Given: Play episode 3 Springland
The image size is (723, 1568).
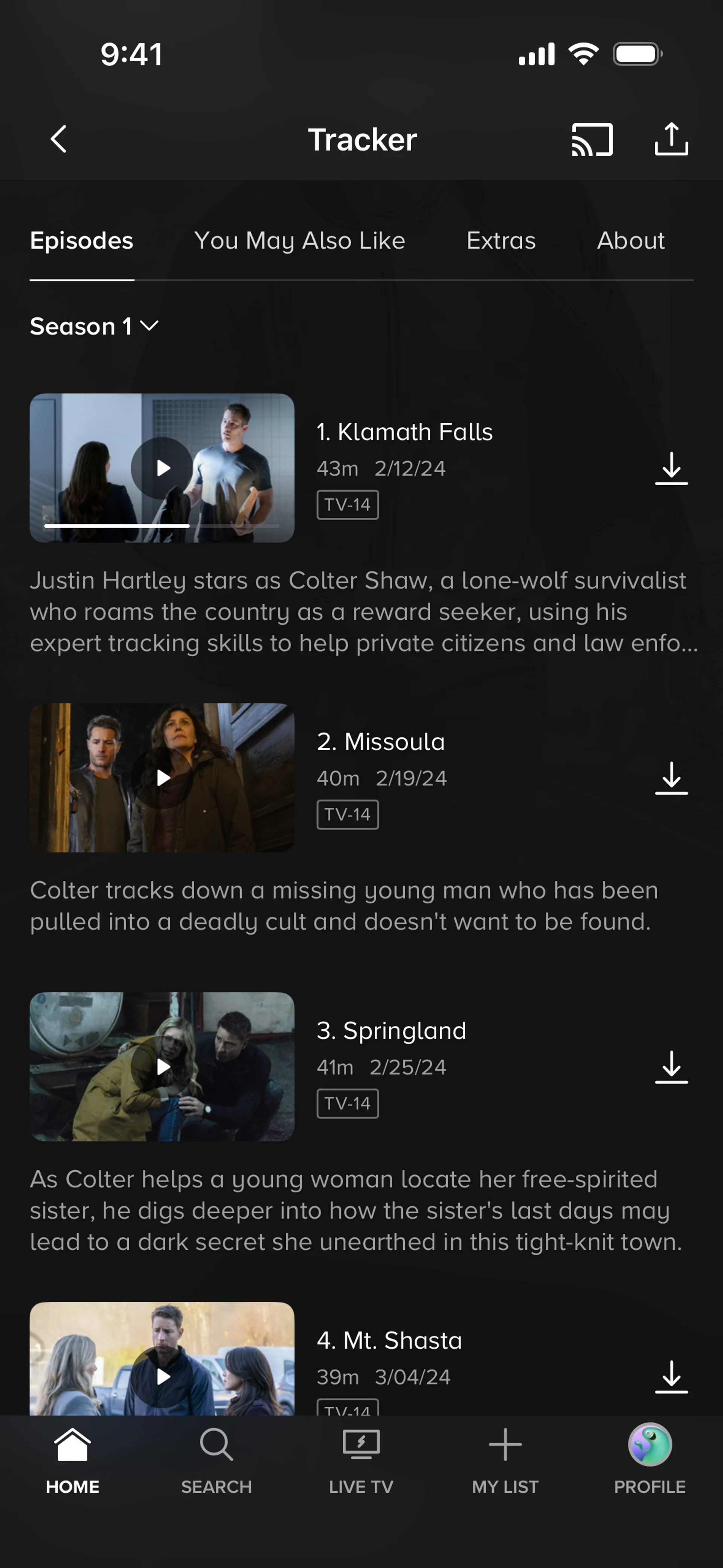Looking at the screenshot, I should click(162, 1067).
